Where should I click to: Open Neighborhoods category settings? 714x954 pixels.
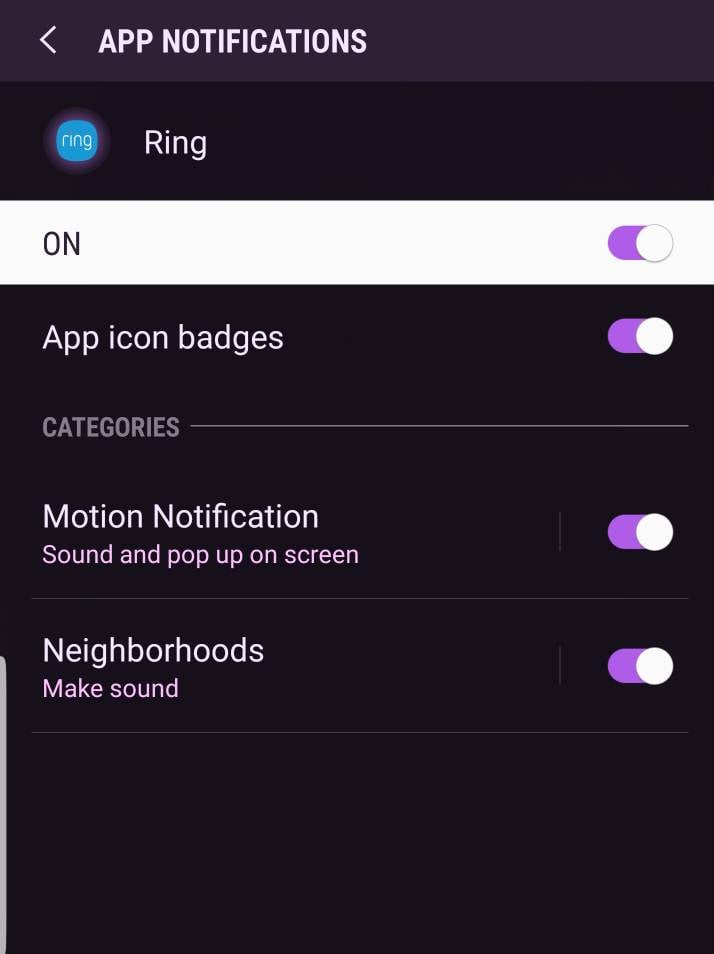pos(153,666)
